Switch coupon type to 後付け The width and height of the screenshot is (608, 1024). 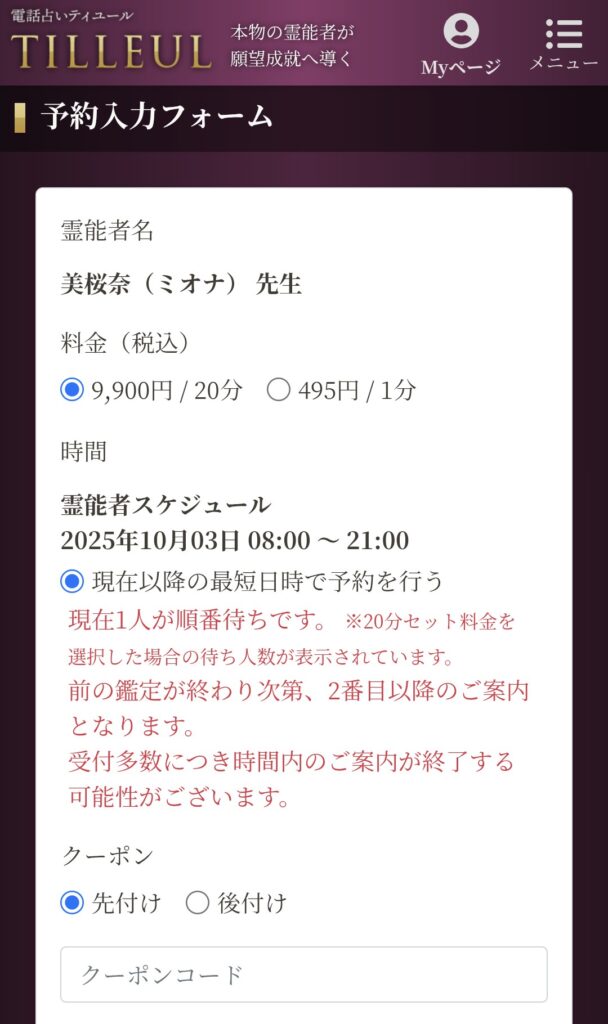(198, 903)
